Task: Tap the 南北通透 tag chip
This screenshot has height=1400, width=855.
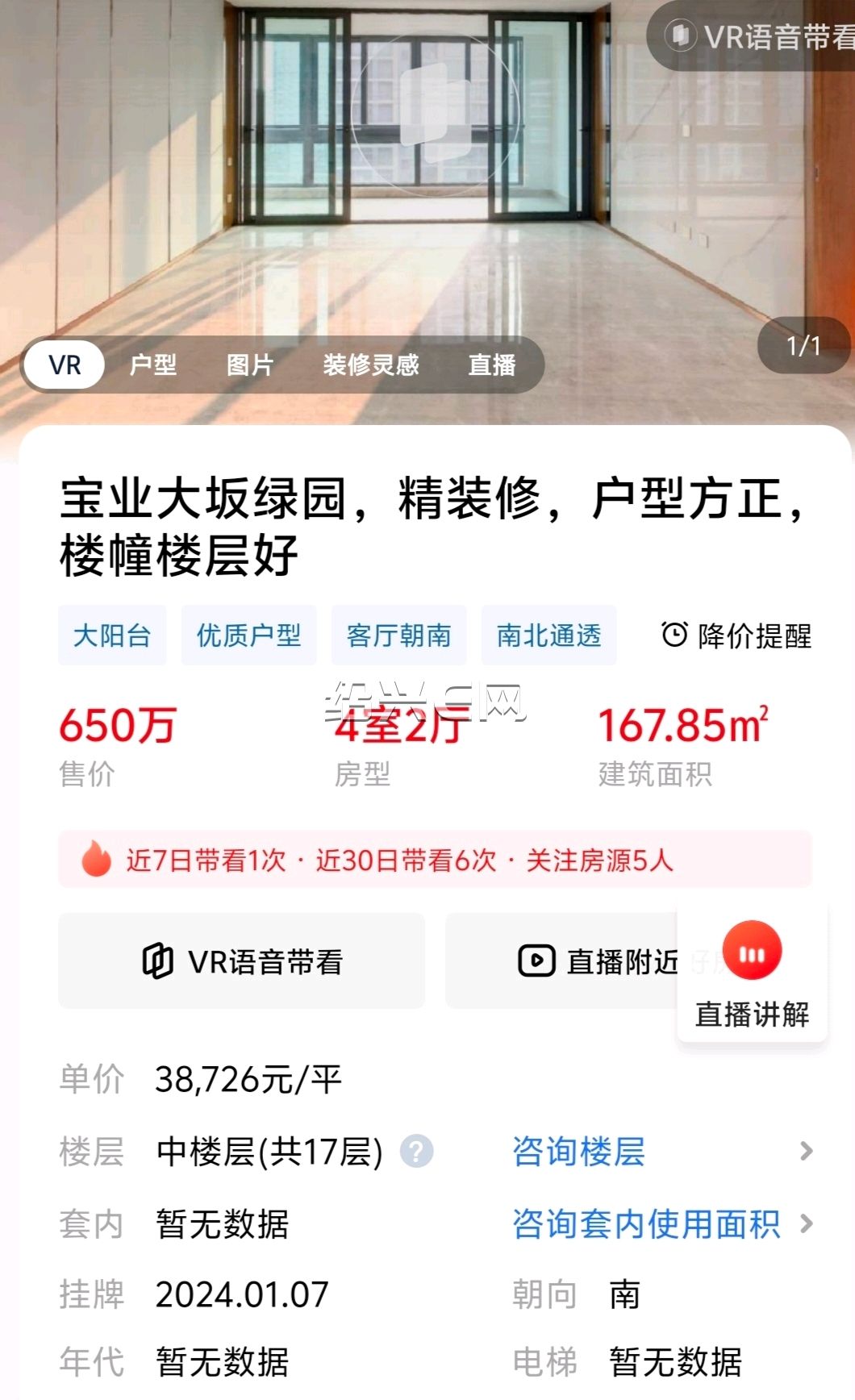Action: (x=548, y=635)
